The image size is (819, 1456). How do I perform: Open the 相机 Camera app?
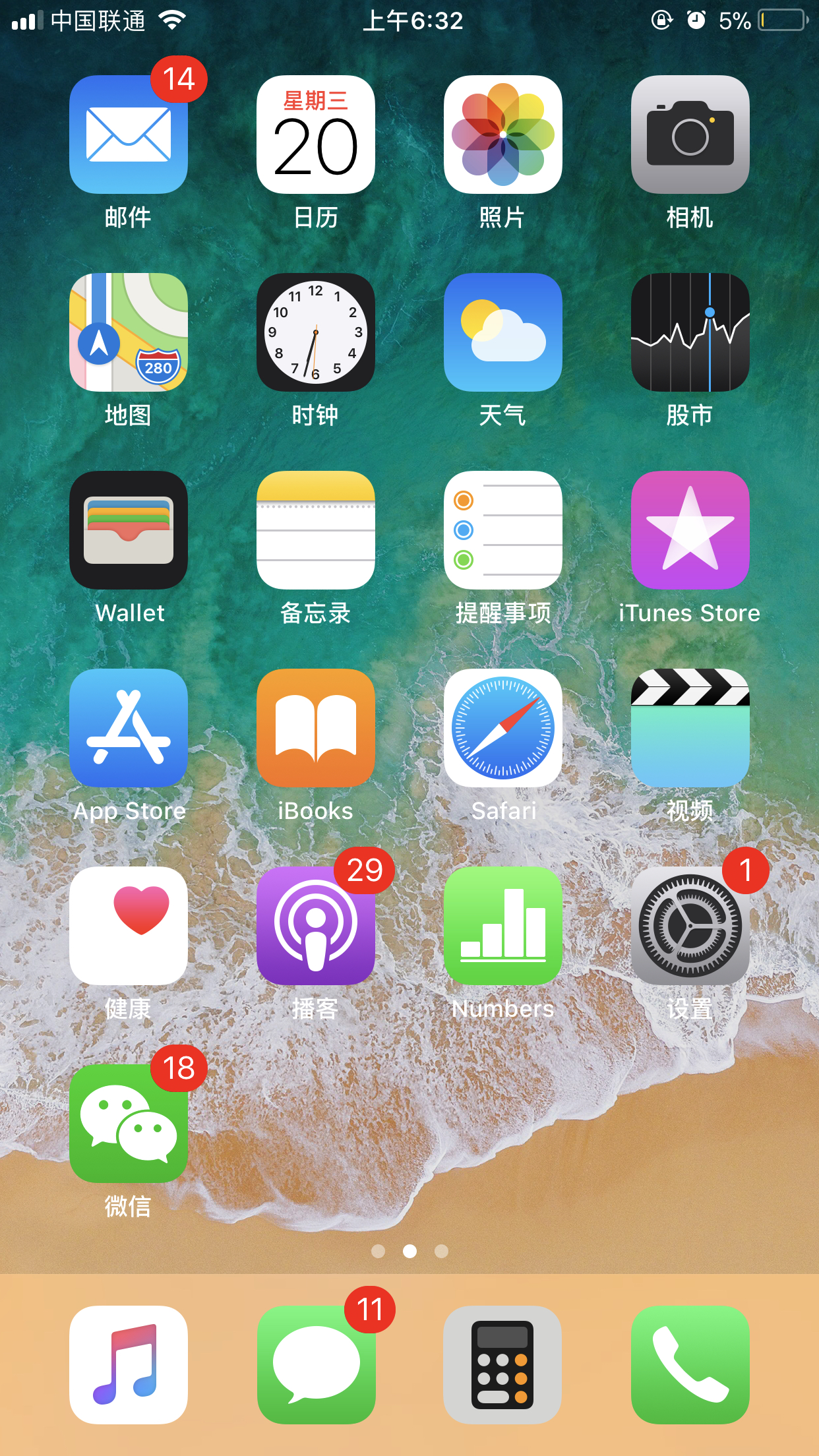click(690, 135)
